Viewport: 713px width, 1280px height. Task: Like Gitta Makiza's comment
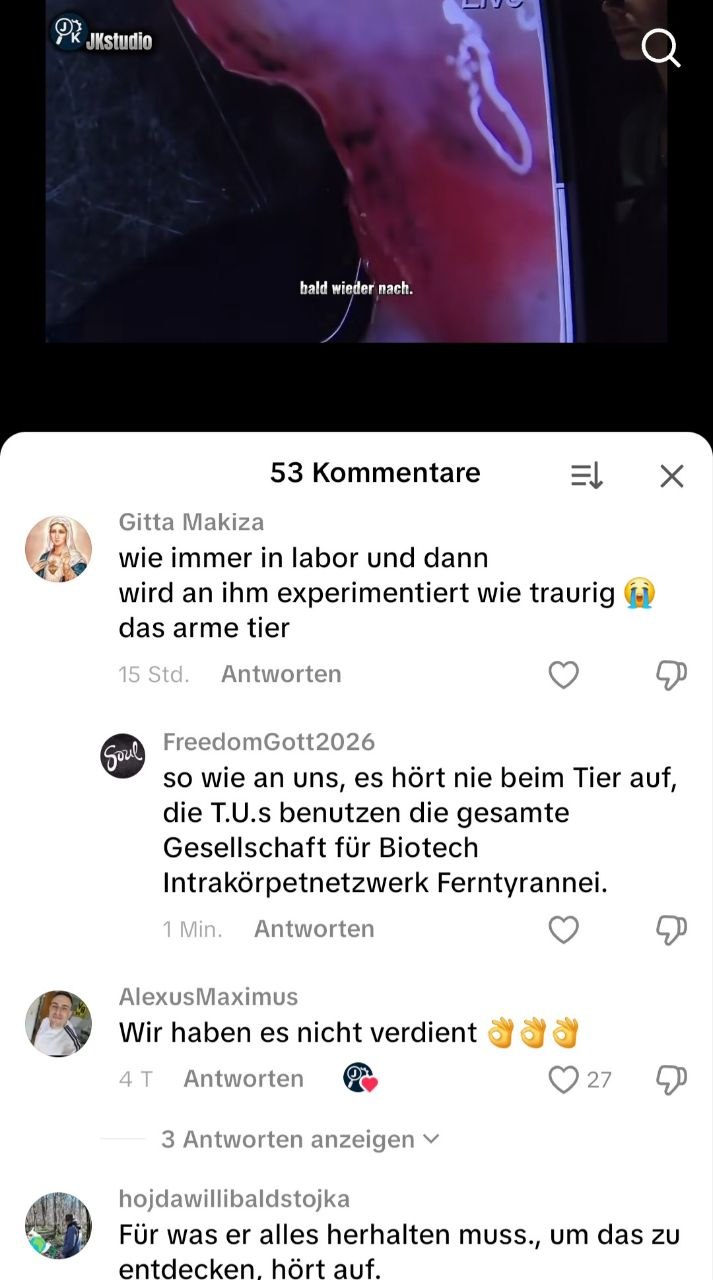click(x=564, y=676)
